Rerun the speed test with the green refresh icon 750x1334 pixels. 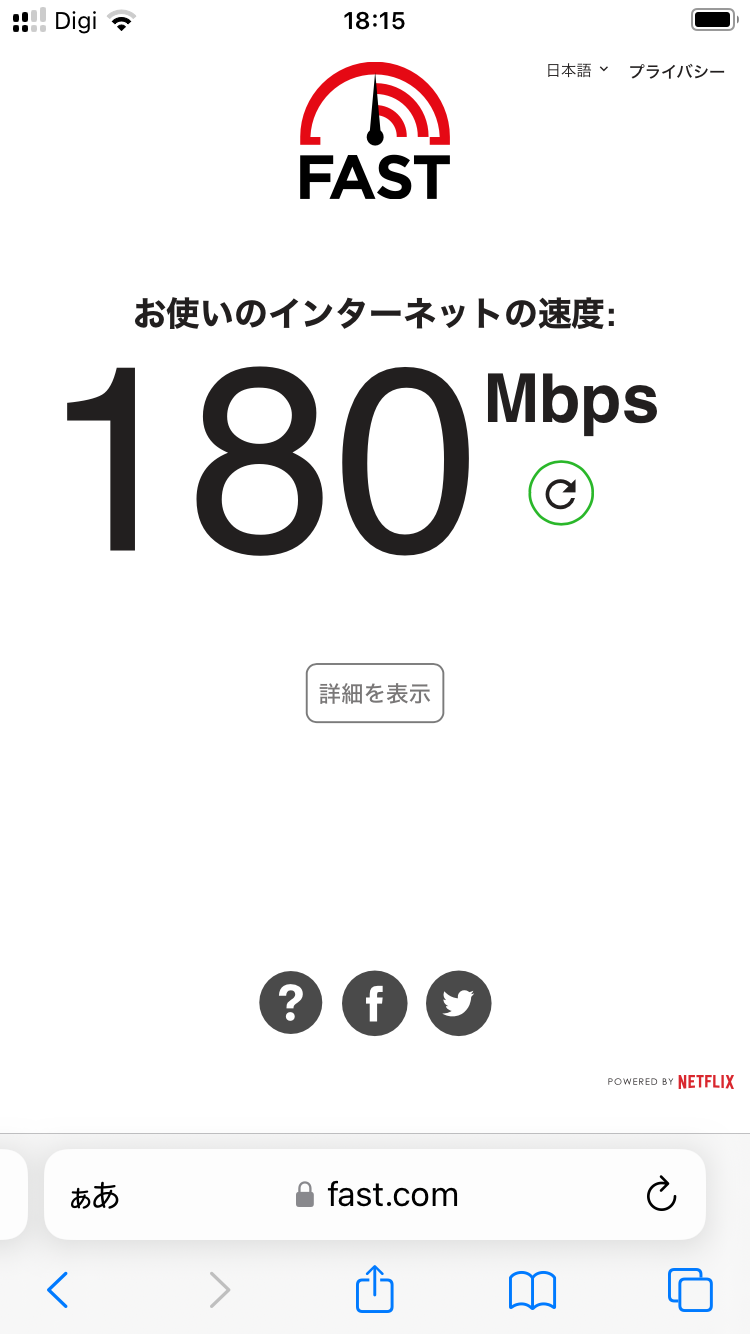pyautogui.click(x=561, y=493)
